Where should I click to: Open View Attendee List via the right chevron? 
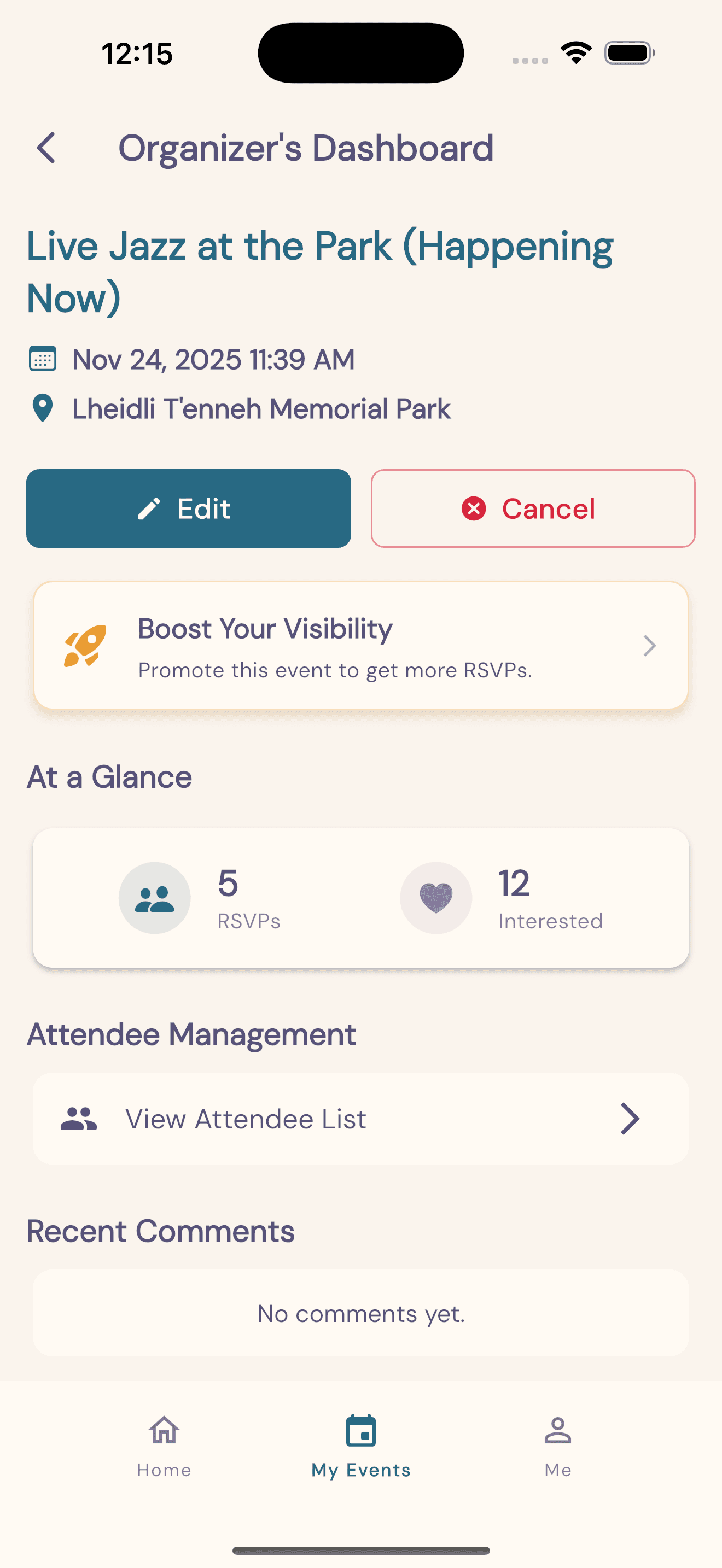(631, 1118)
